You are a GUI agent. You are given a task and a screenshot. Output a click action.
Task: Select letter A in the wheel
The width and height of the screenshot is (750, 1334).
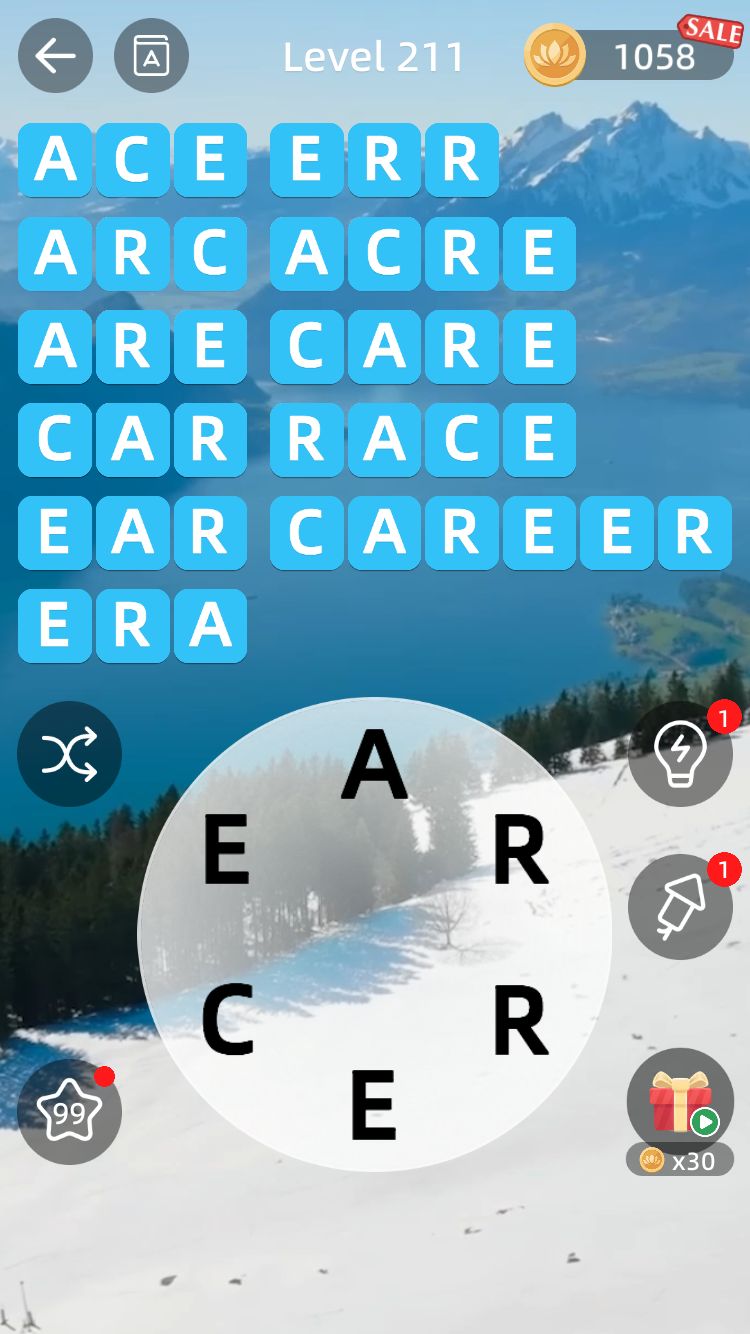point(375,765)
